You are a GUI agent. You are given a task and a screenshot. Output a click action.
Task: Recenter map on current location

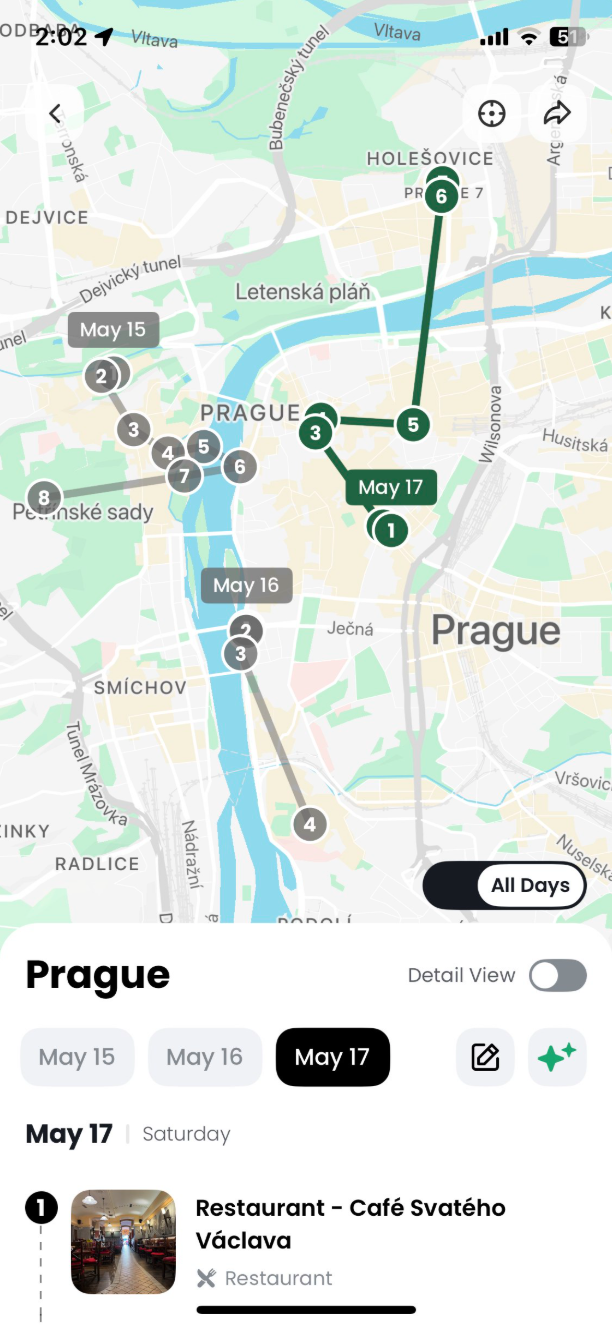tap(491, 114)
